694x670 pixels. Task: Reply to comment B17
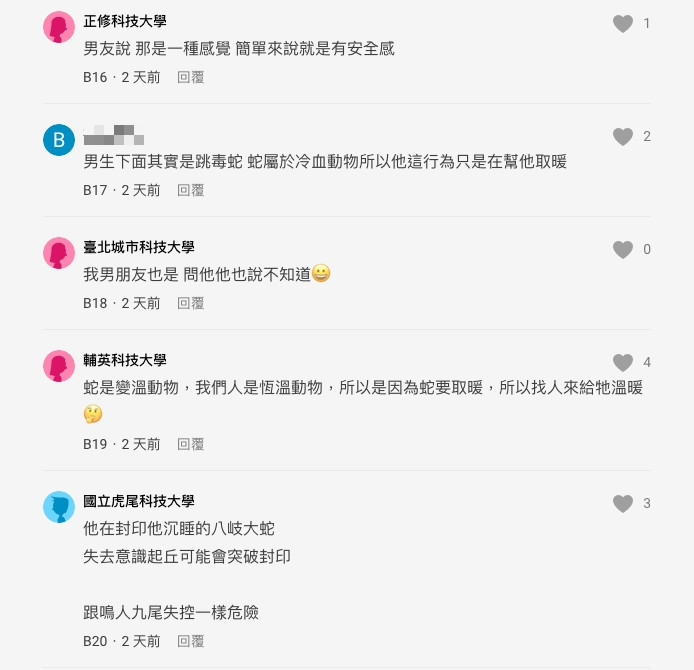(x=190, y=190)
